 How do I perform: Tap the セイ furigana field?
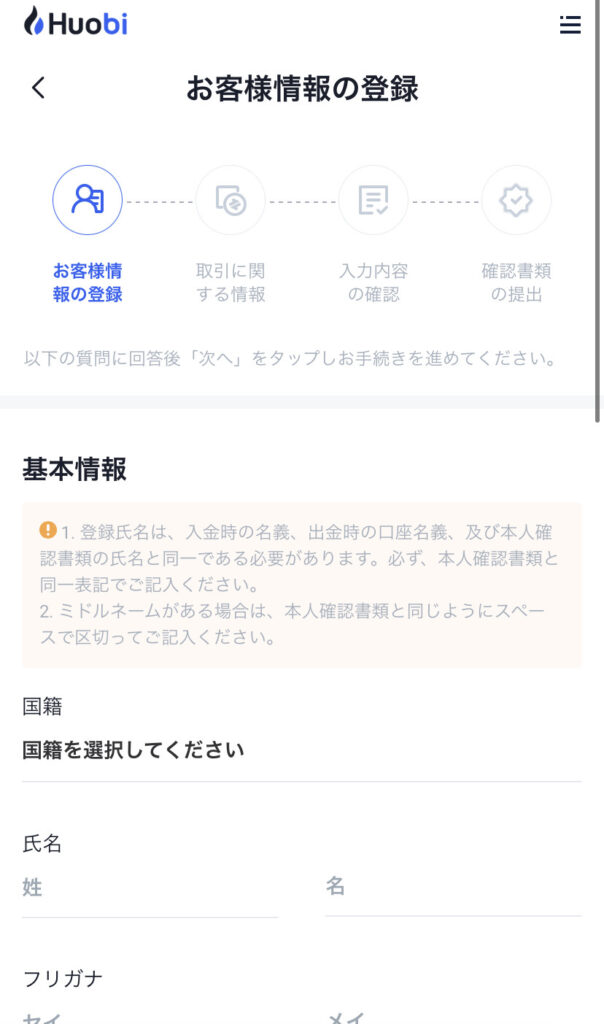(150, 1016)
